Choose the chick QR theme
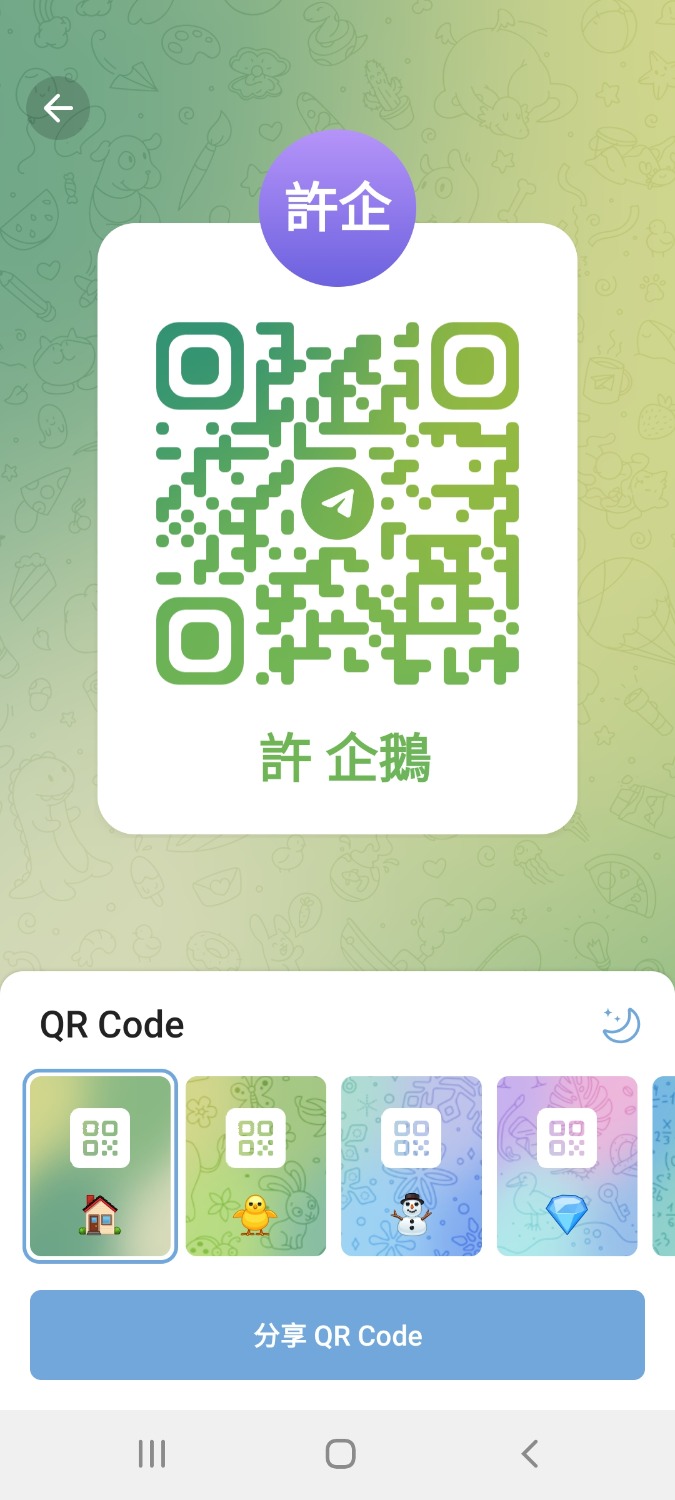This screenshot has width=675, height=1500. click(256, 1165)
